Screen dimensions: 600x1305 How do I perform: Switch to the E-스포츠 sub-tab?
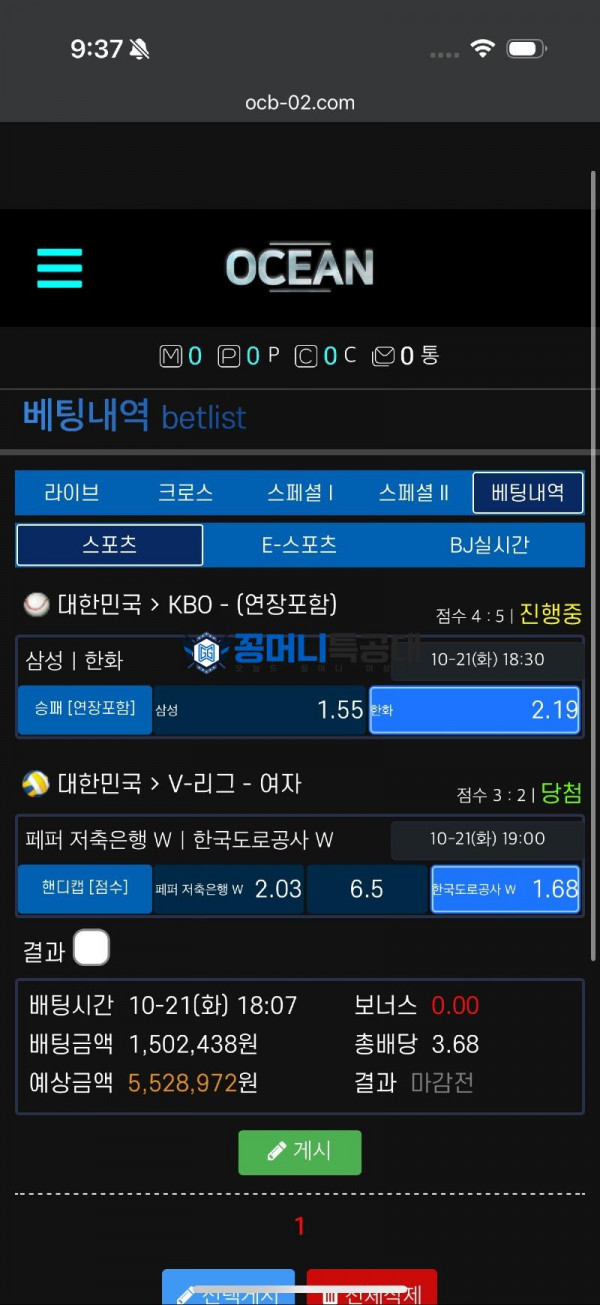click(299, 545)
